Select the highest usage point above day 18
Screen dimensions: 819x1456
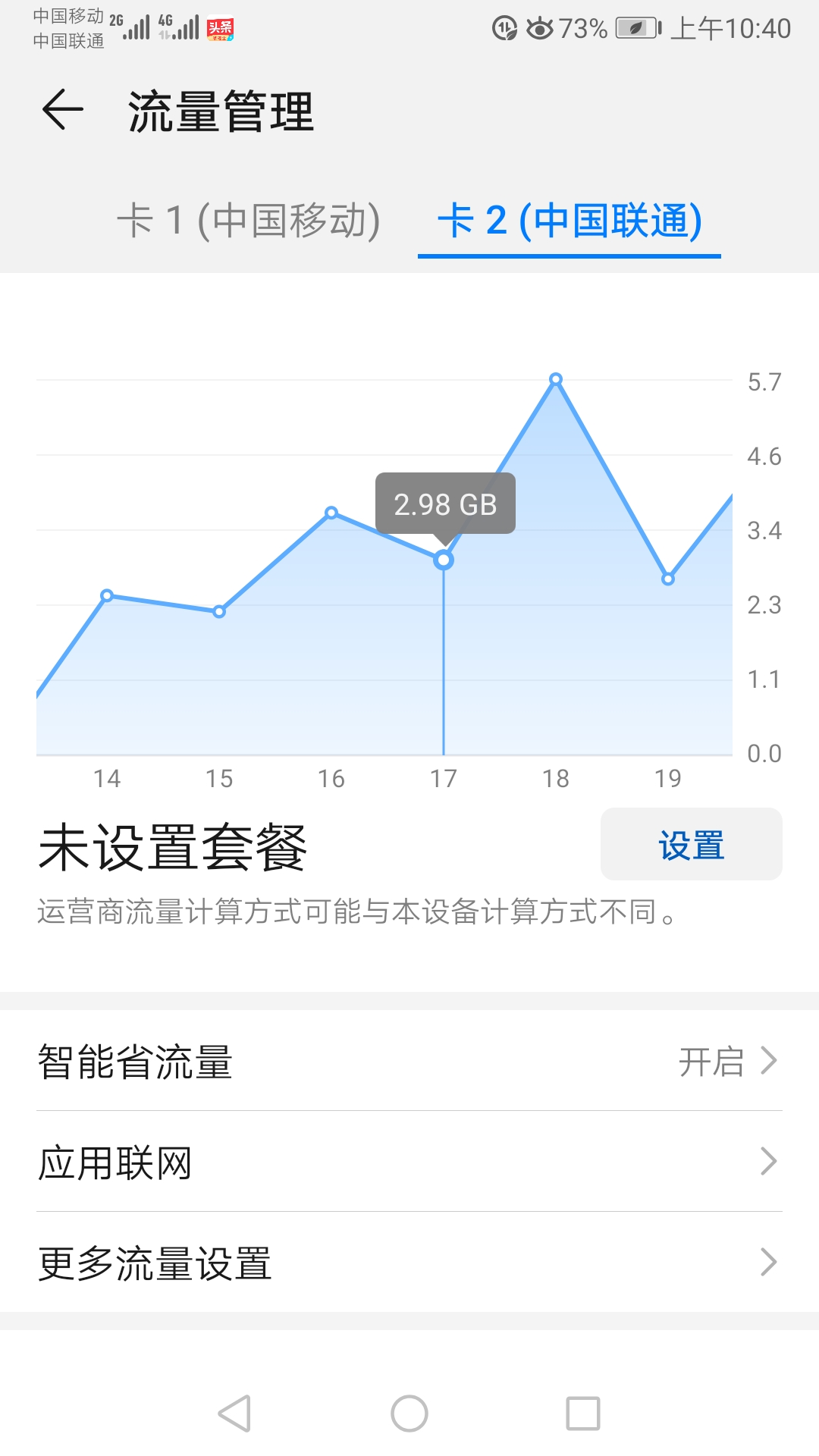click(x=556, y=377)
